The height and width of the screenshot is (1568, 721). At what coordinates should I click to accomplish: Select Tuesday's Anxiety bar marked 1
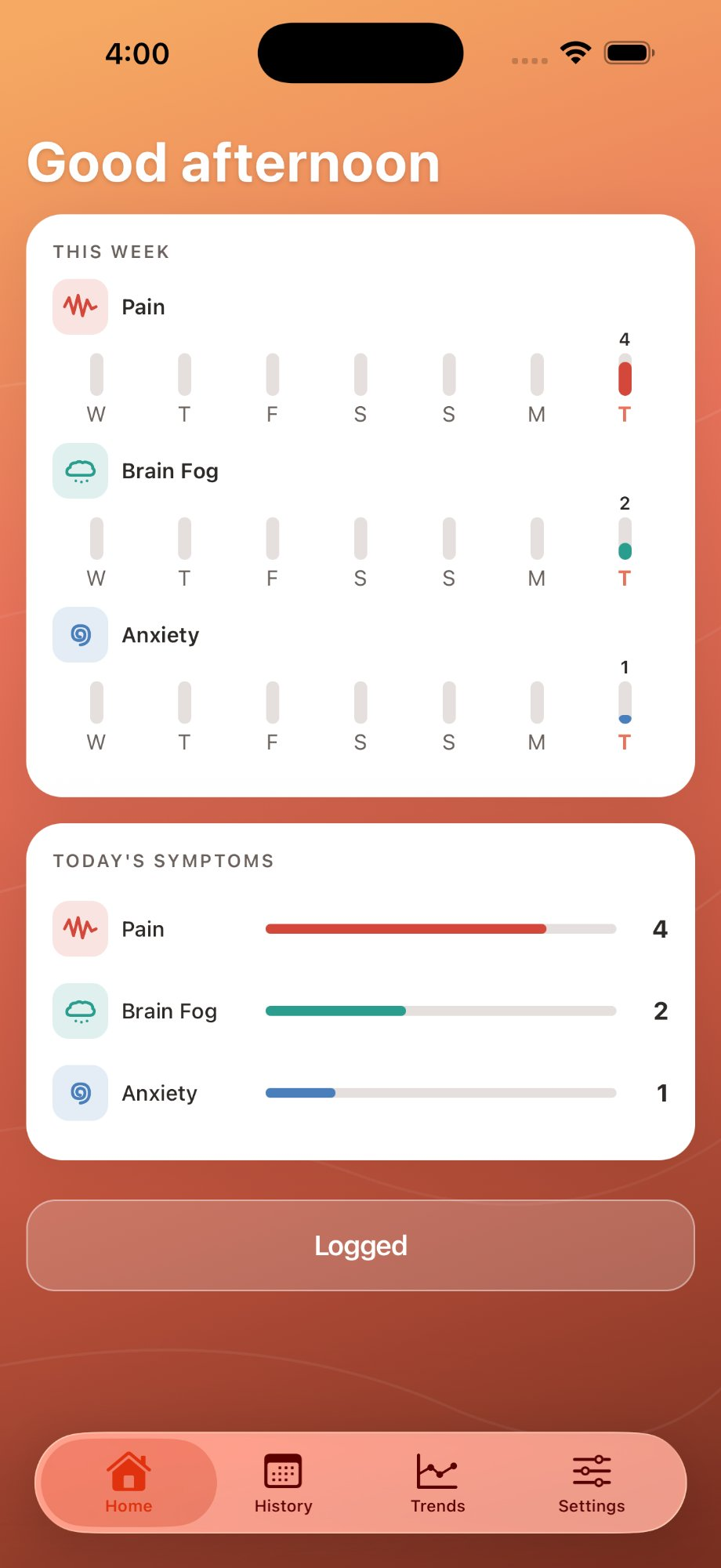(625, 706)
